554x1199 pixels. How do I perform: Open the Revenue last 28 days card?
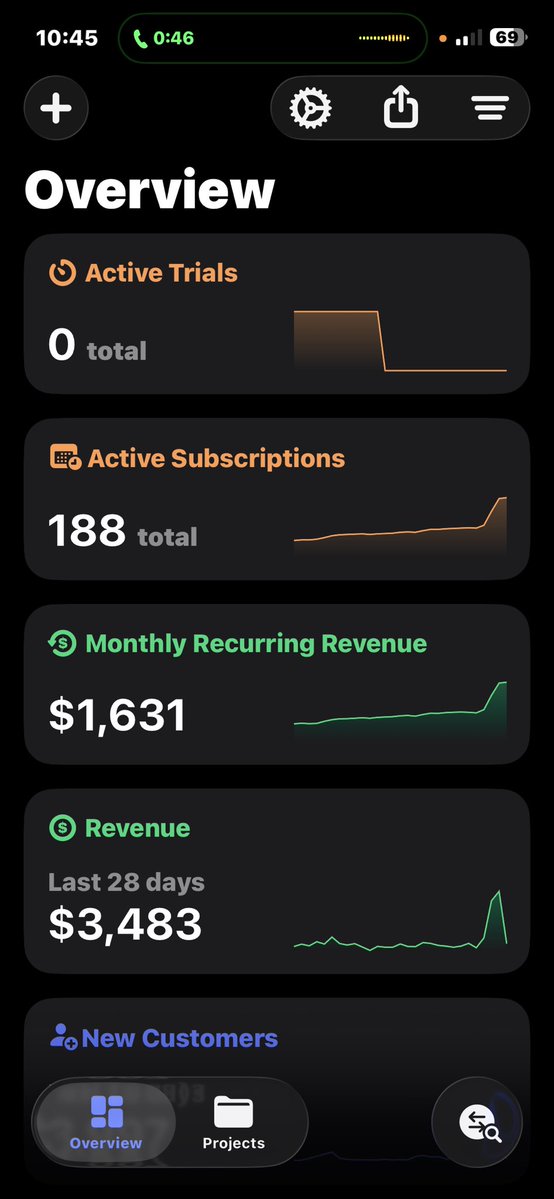pyautogui.click(x=277, y=881)
